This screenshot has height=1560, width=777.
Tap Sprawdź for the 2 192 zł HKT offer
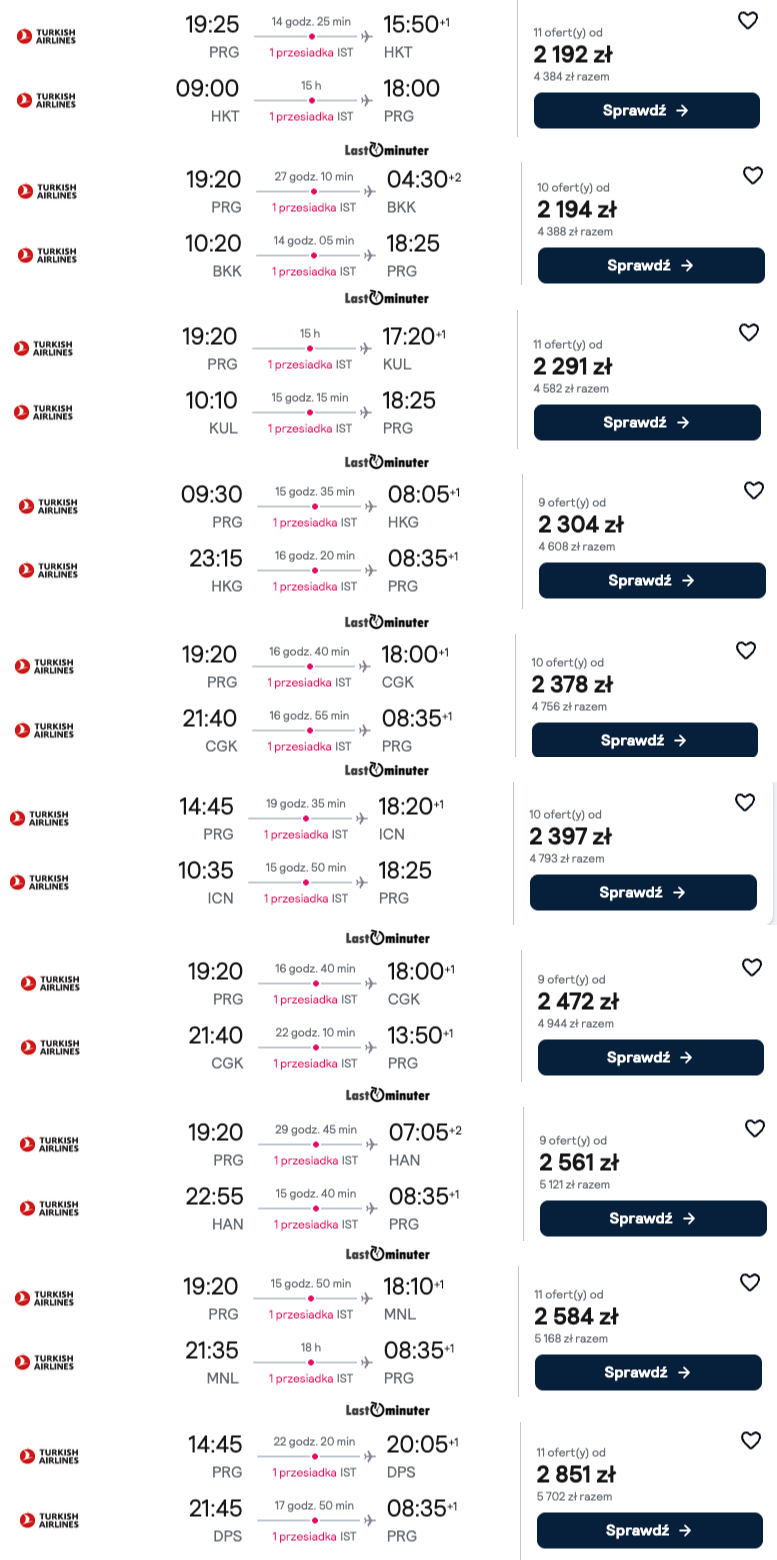click(x=647, y=110)
